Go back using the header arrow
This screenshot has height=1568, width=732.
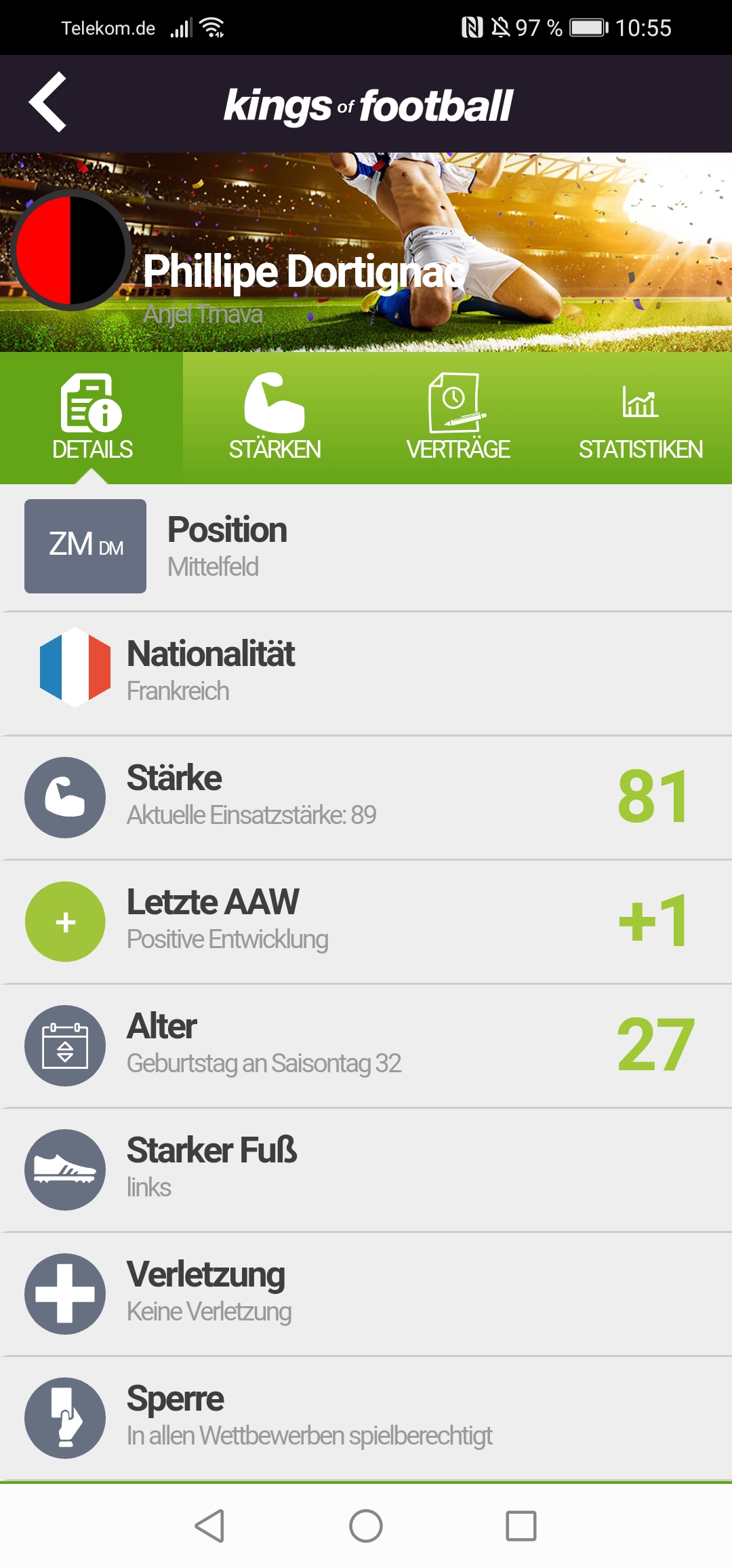[x=47, y=102]
